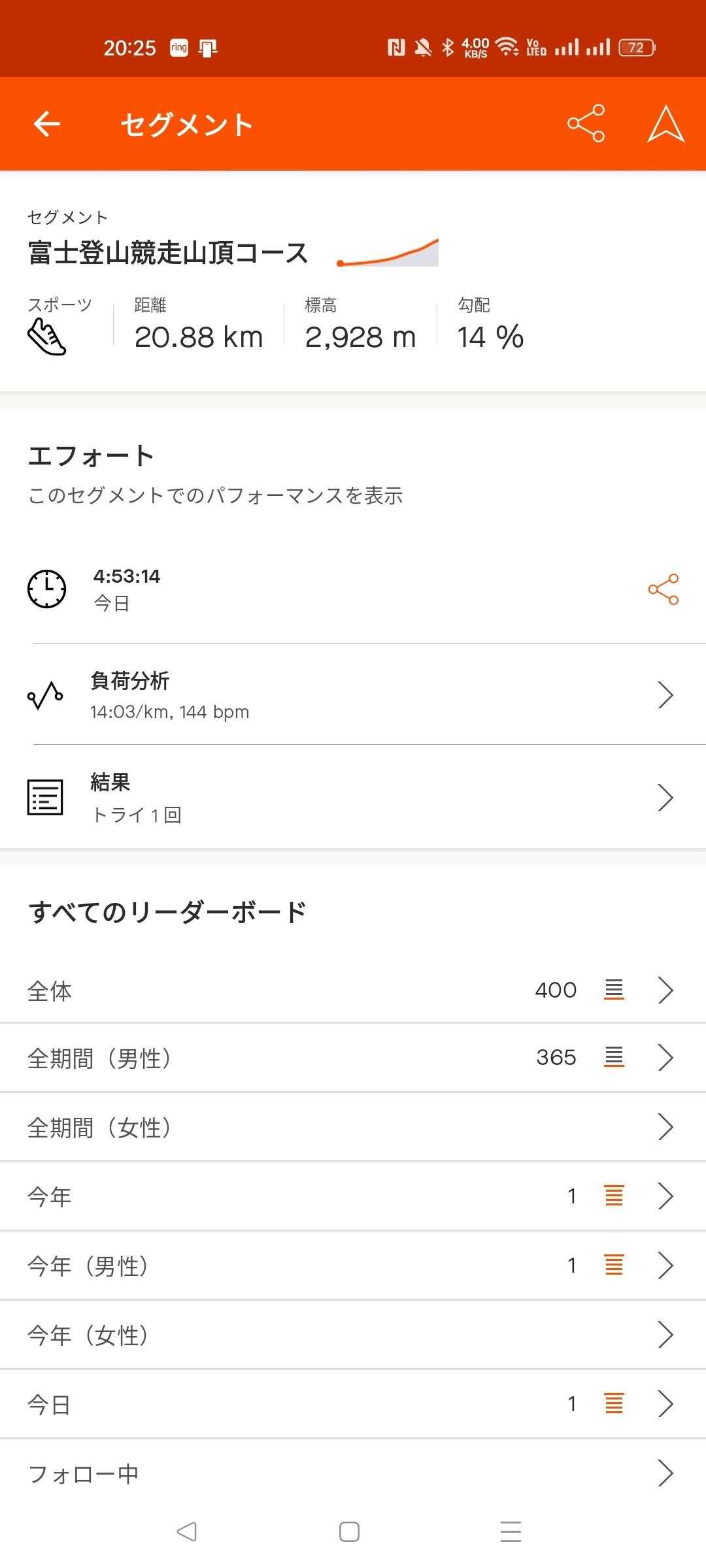Open the 今日 leaderboard
The height and width of the screenshot is (1568, 706).
pos(353,1403)
